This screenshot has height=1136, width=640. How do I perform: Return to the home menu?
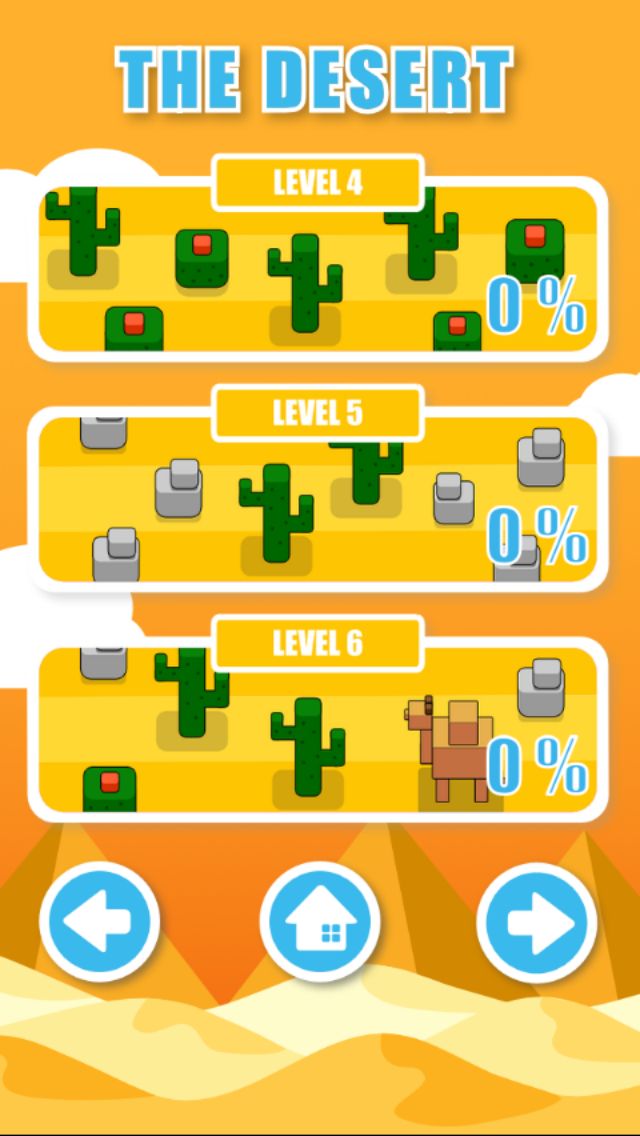tap(319, 921)
